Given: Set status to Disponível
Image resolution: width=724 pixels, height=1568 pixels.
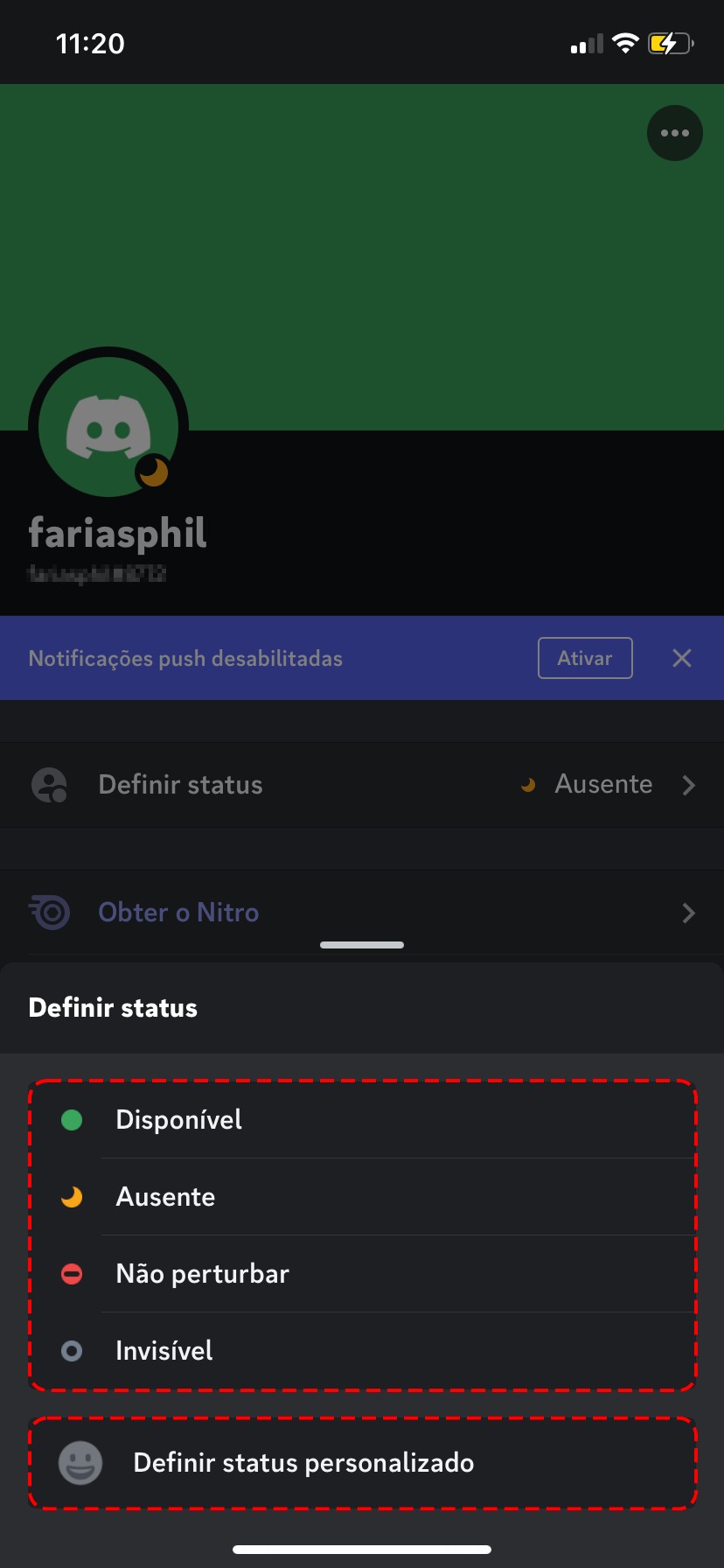Looking at the screenshot, I should tap(362, 1120).
